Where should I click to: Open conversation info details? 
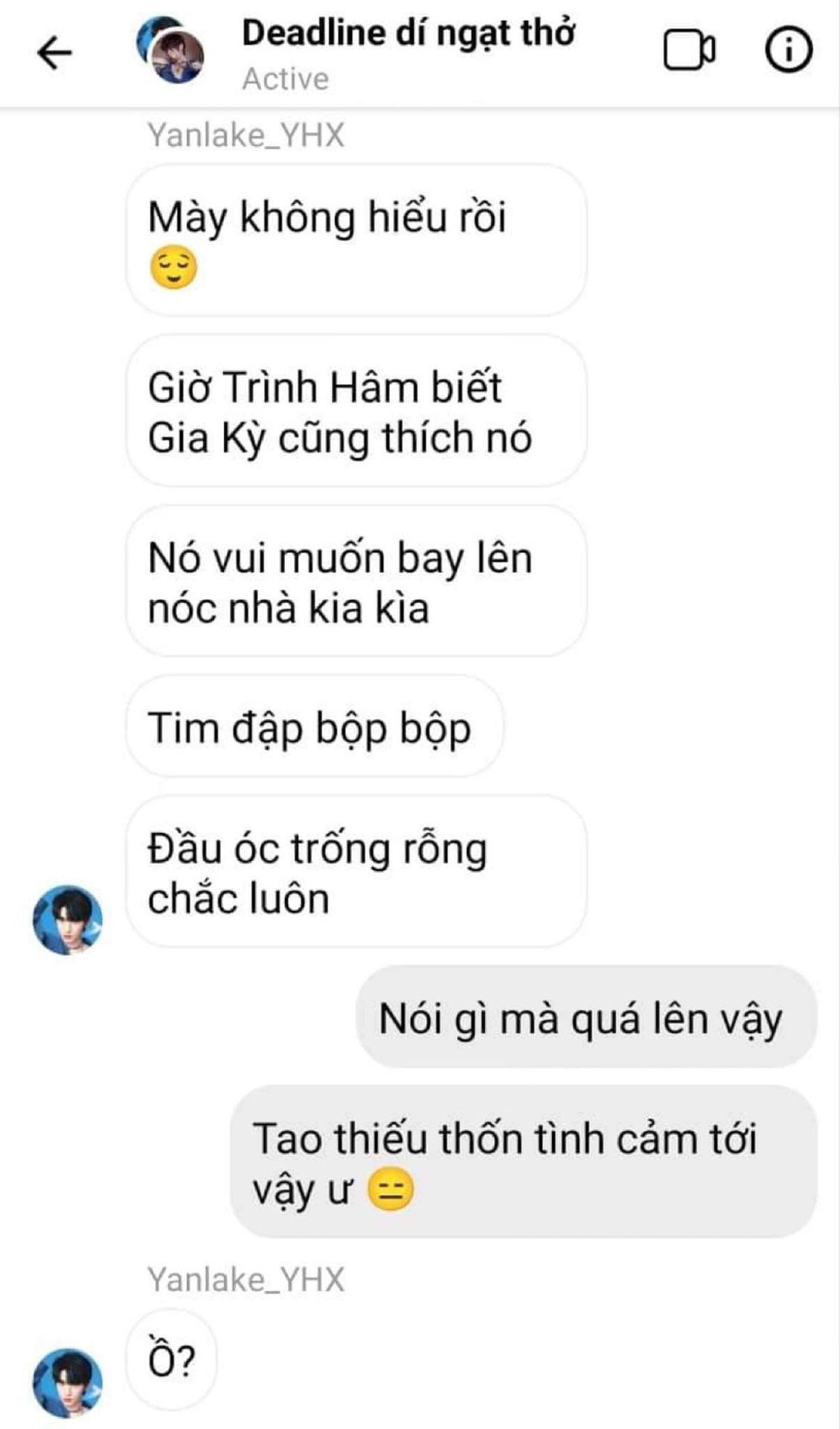click(x=788, y=51)
